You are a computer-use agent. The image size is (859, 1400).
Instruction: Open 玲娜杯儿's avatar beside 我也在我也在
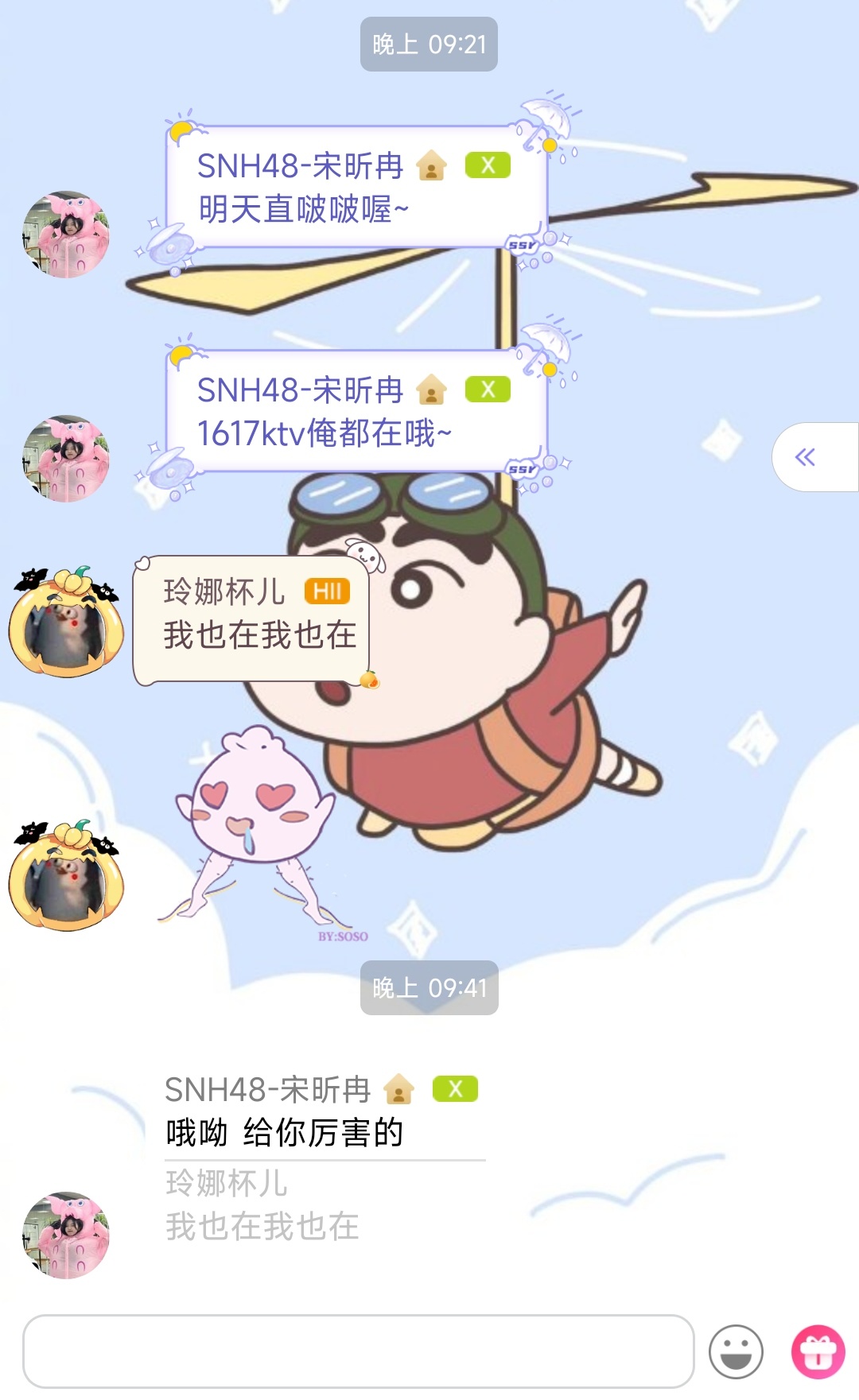pos(66,624)
